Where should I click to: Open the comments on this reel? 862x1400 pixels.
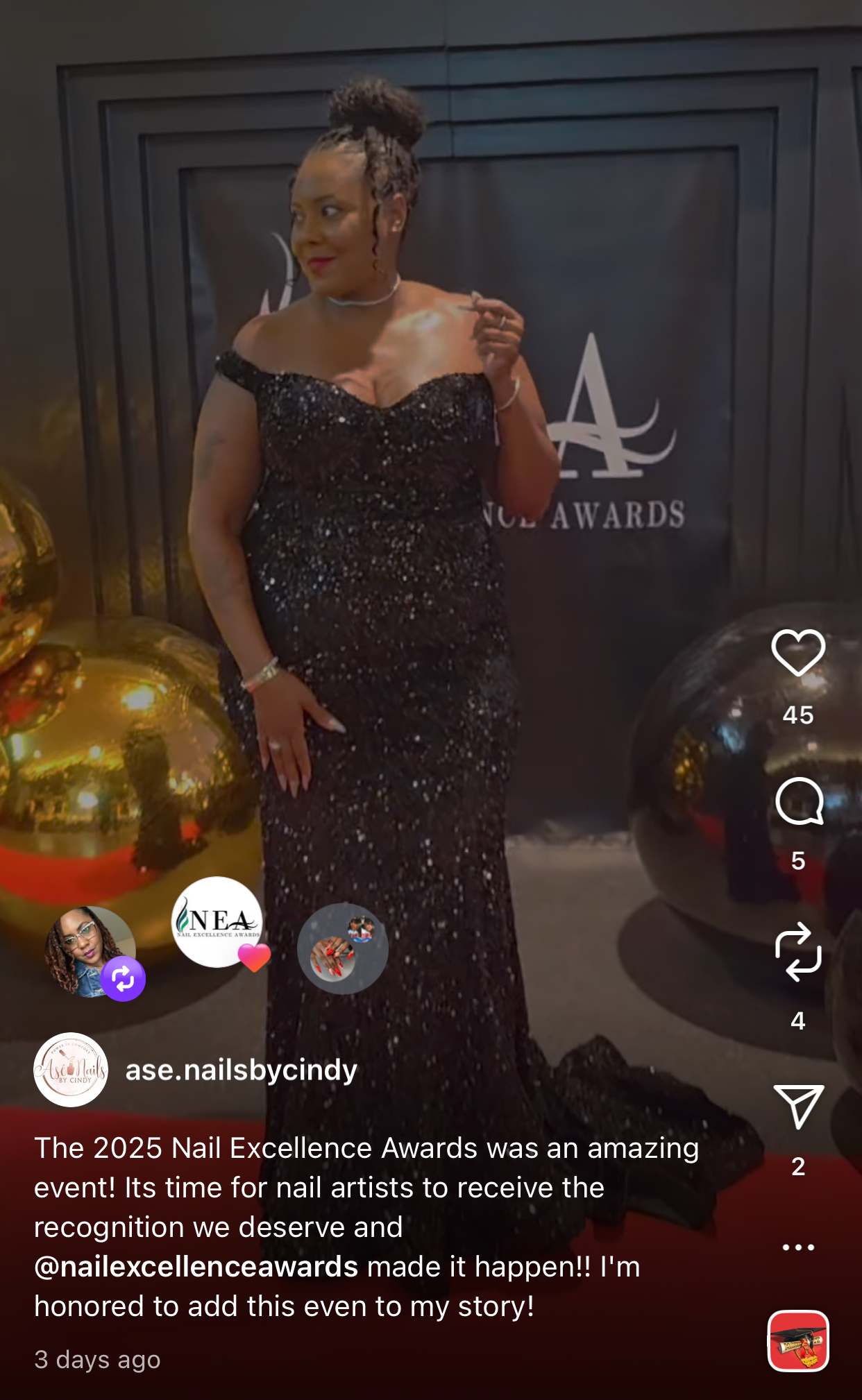[799, 801]
